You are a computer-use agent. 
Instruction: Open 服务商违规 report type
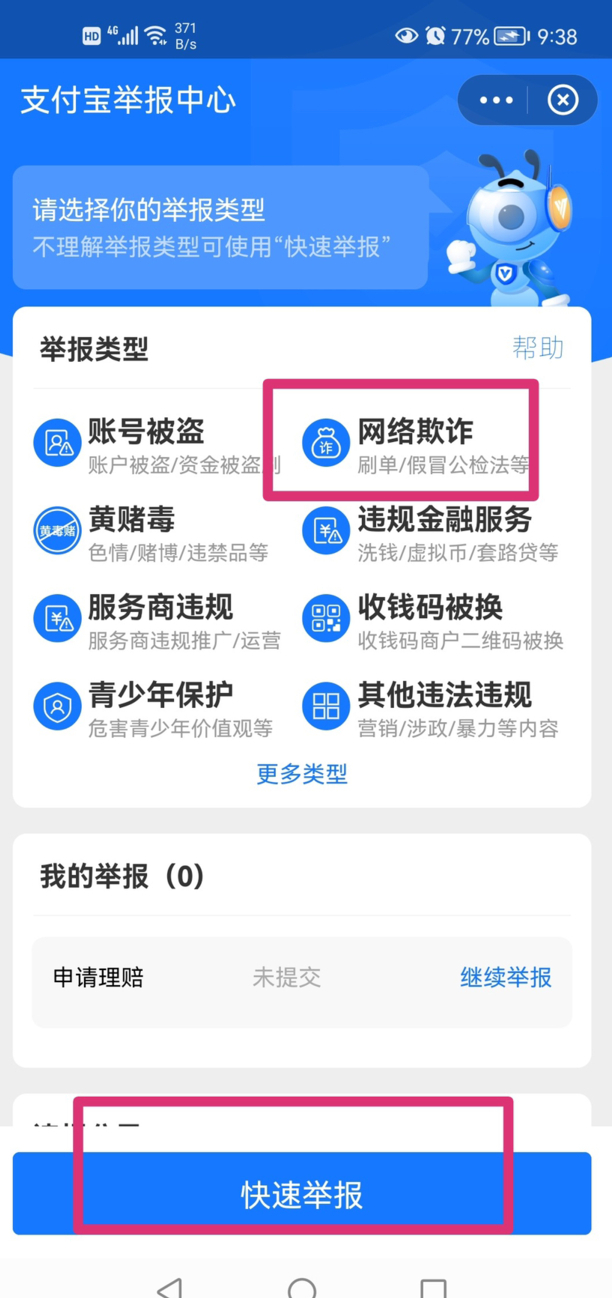(x=158, y=619)
